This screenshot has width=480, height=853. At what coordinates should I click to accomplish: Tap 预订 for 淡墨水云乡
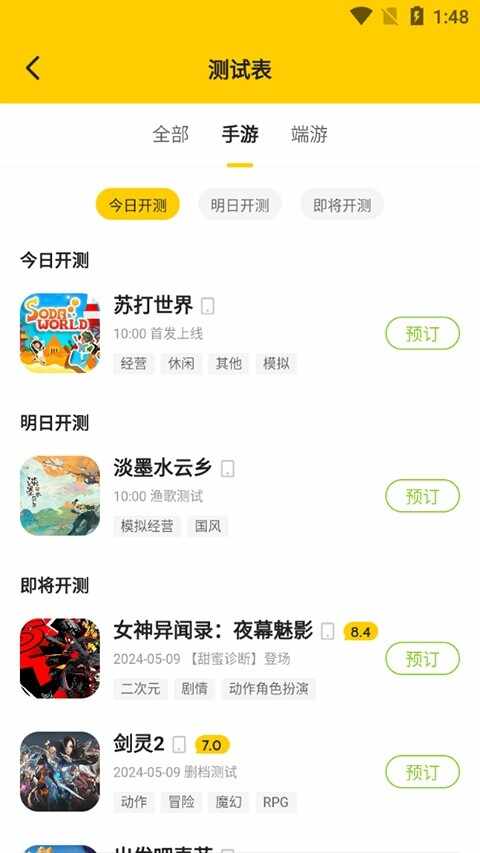422,496
